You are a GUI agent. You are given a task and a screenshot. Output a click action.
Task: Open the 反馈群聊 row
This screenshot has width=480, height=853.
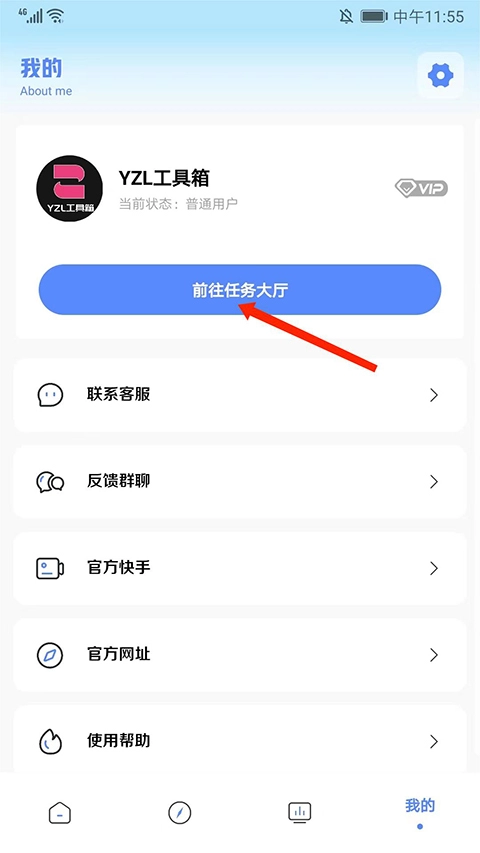click(x=239, y=481)
